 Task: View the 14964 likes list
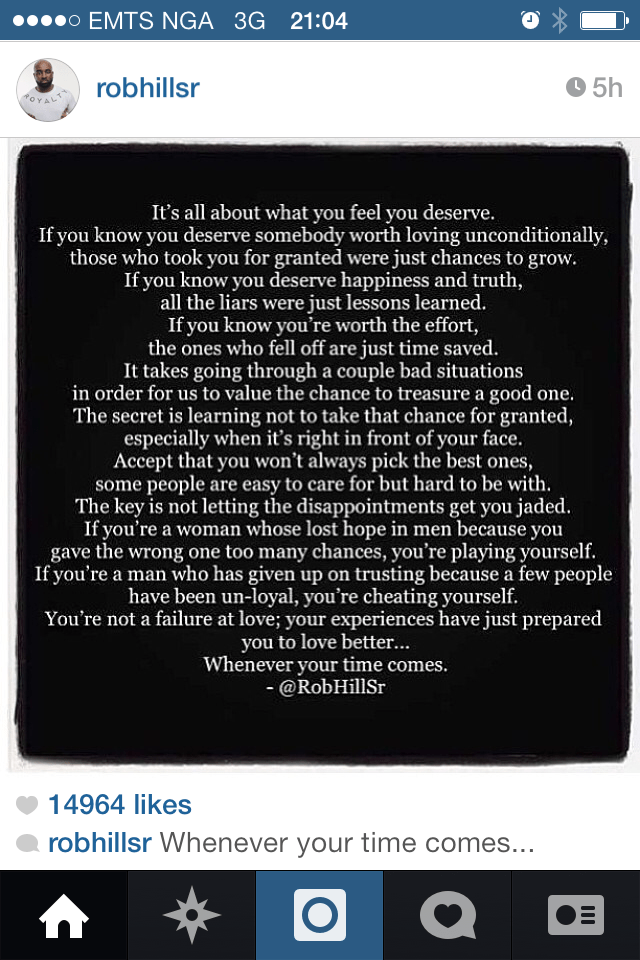click(119, 805)
